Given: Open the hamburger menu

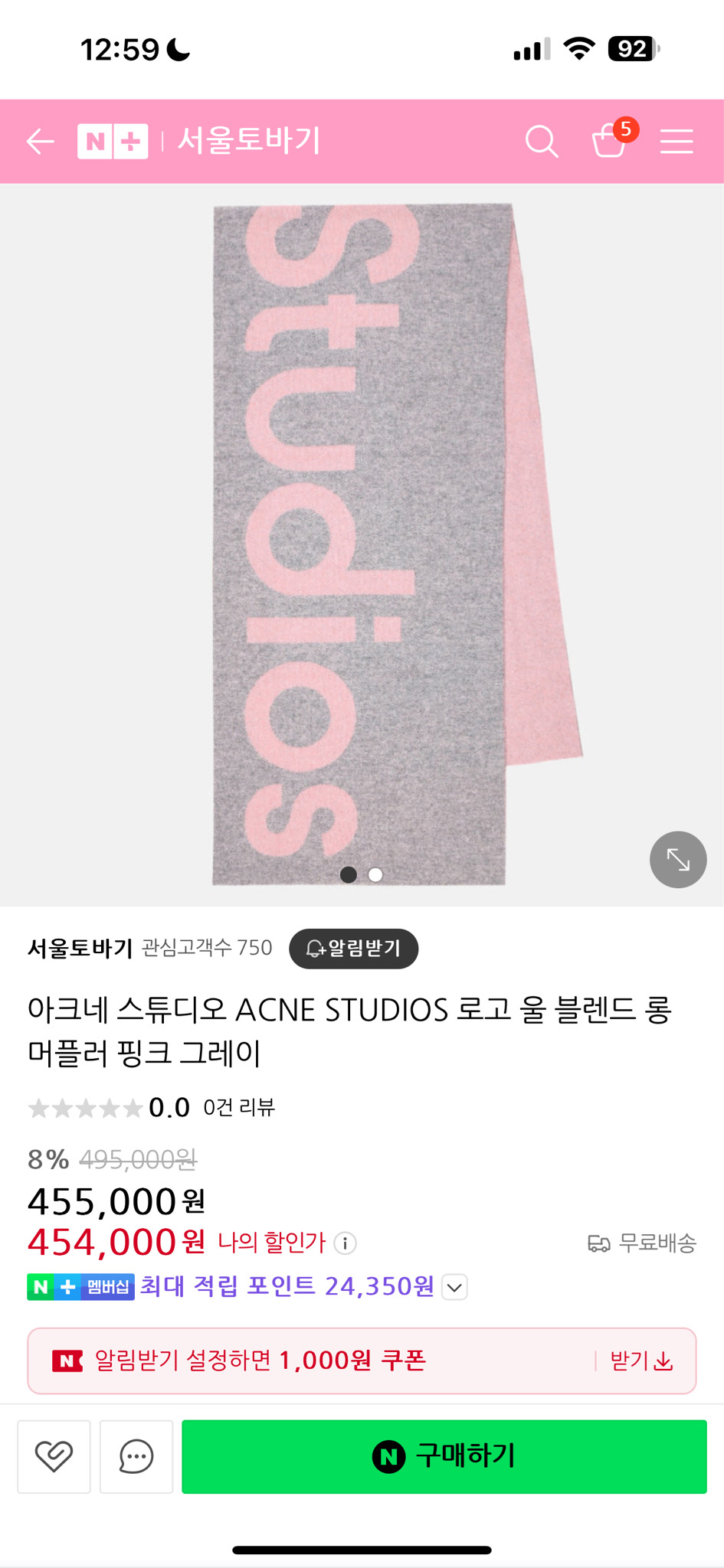Looking at the screenshot, I should point(676,141).
